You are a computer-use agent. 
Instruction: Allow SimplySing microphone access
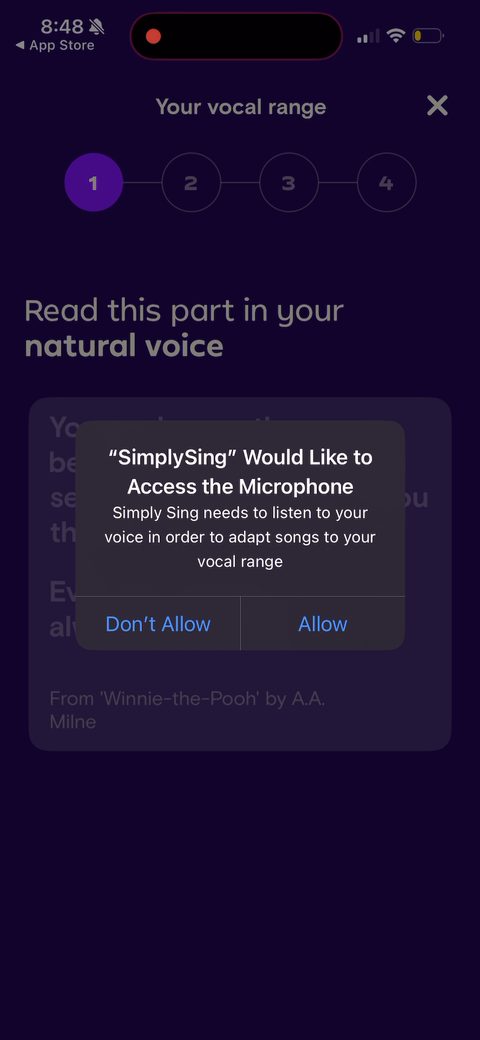[x=323, y=623]
